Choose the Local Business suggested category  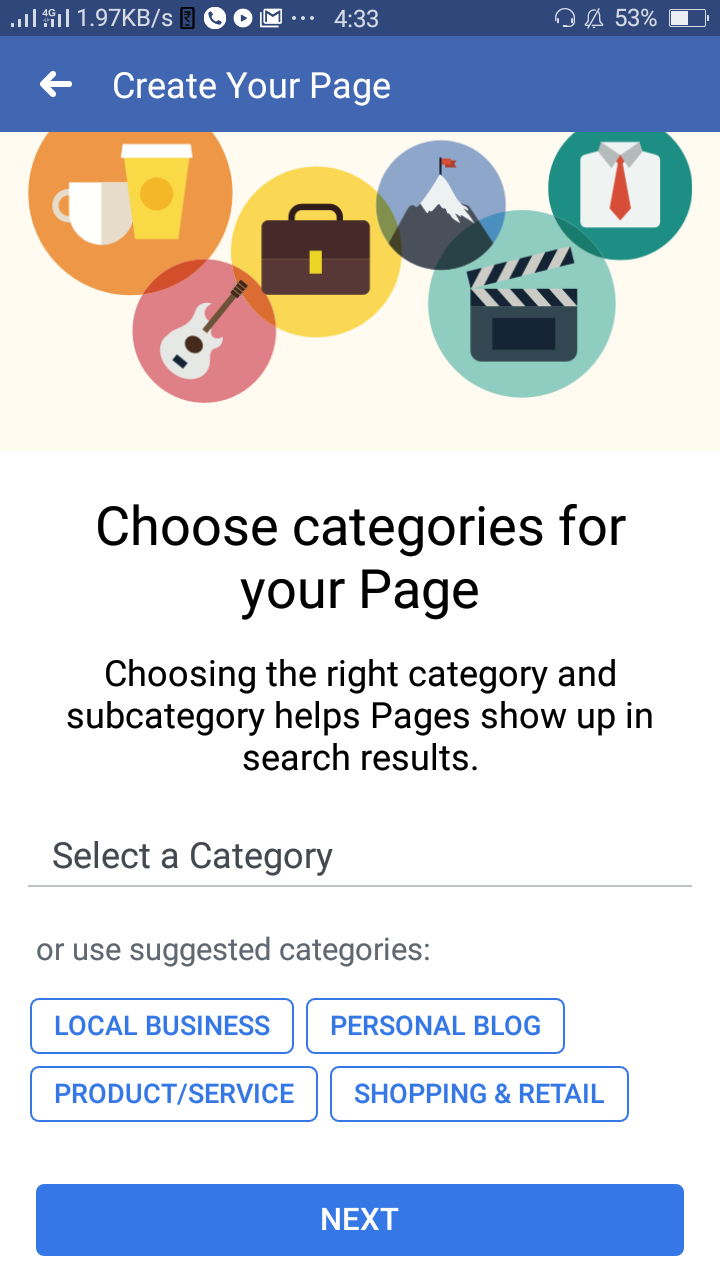coord(162,1026)
